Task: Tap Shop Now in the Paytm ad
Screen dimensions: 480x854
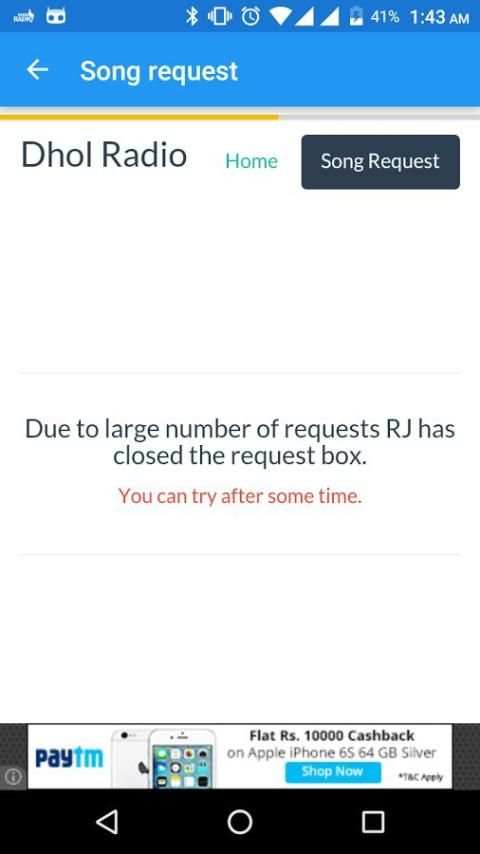Action: pyautogui.click(x=332, y=771)
